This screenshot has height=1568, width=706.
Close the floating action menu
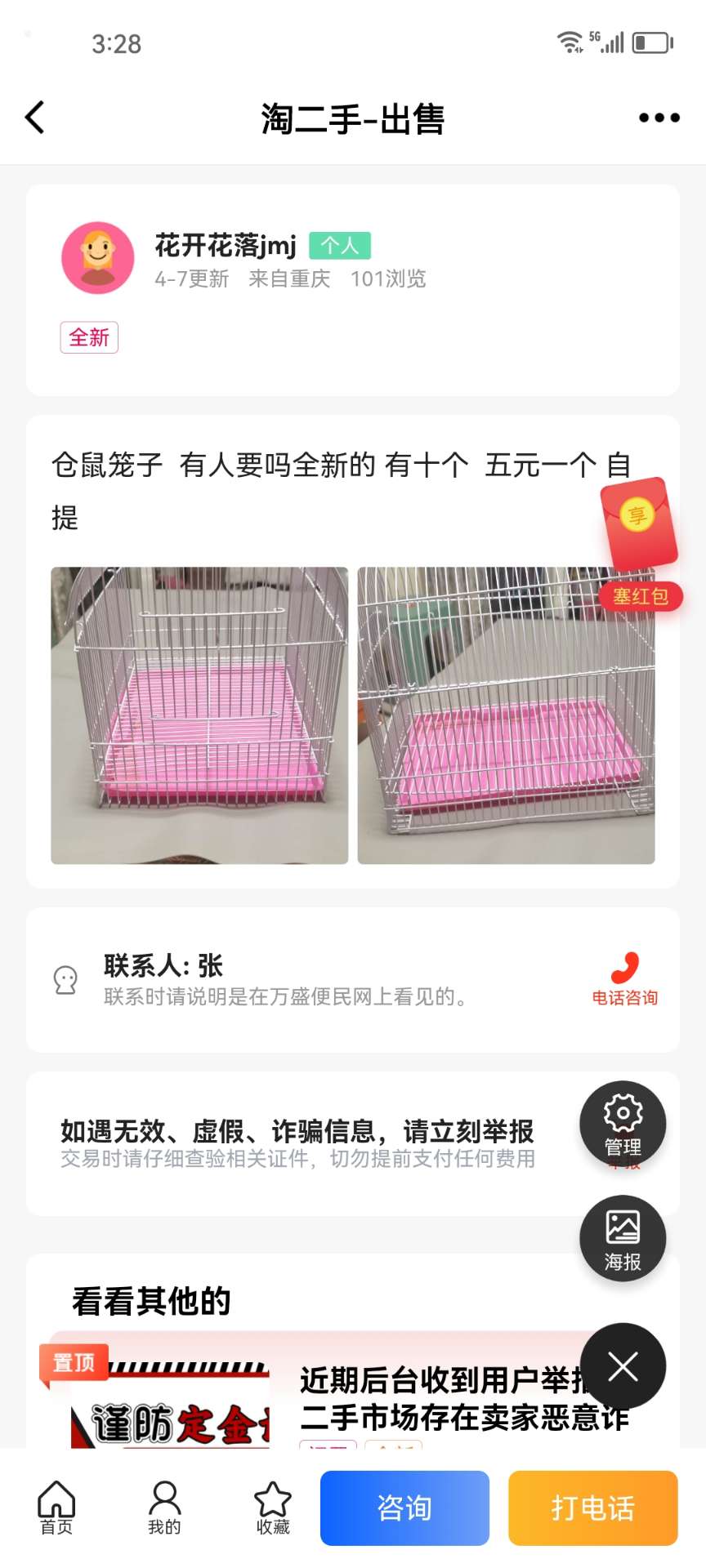pos(623,1366)
